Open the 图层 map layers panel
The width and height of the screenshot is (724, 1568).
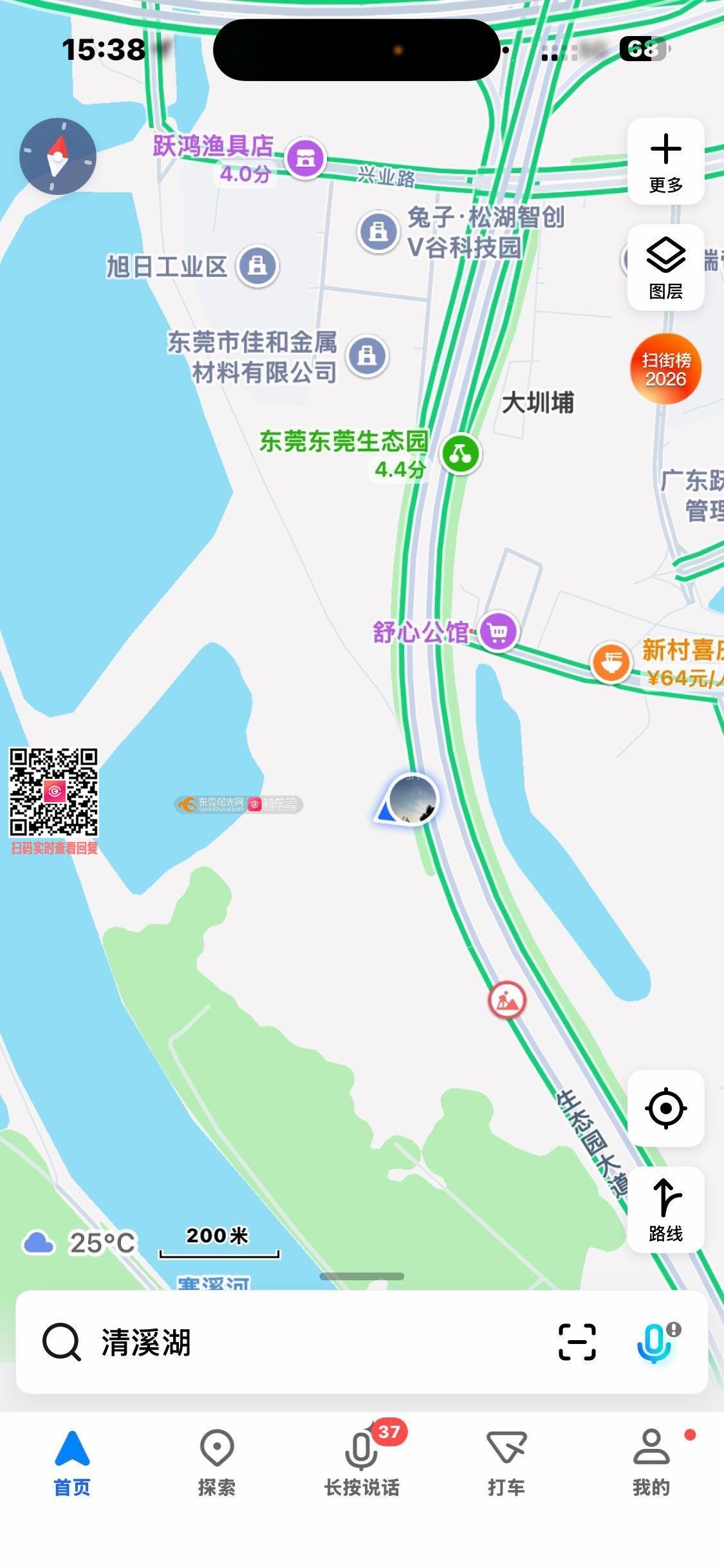coord(665,268)
